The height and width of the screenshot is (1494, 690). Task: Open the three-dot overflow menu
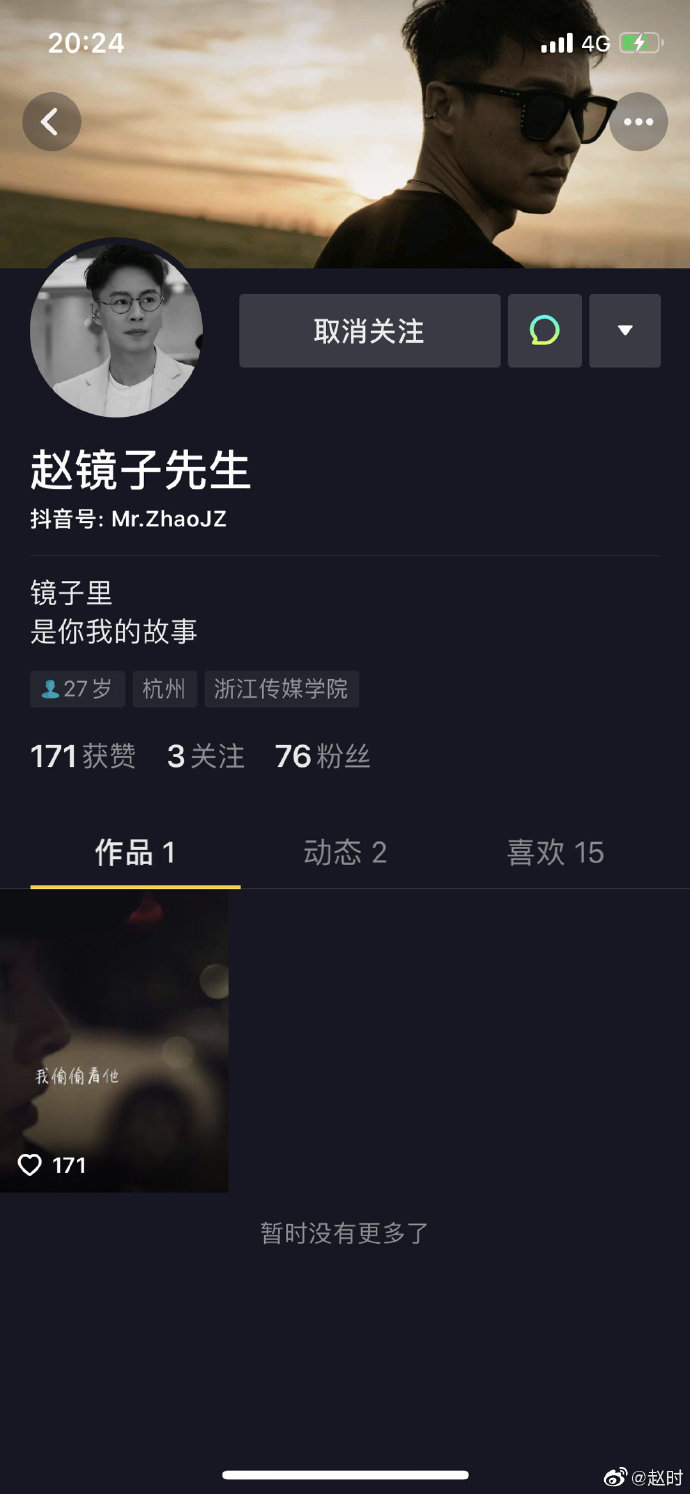coord(638,122)
